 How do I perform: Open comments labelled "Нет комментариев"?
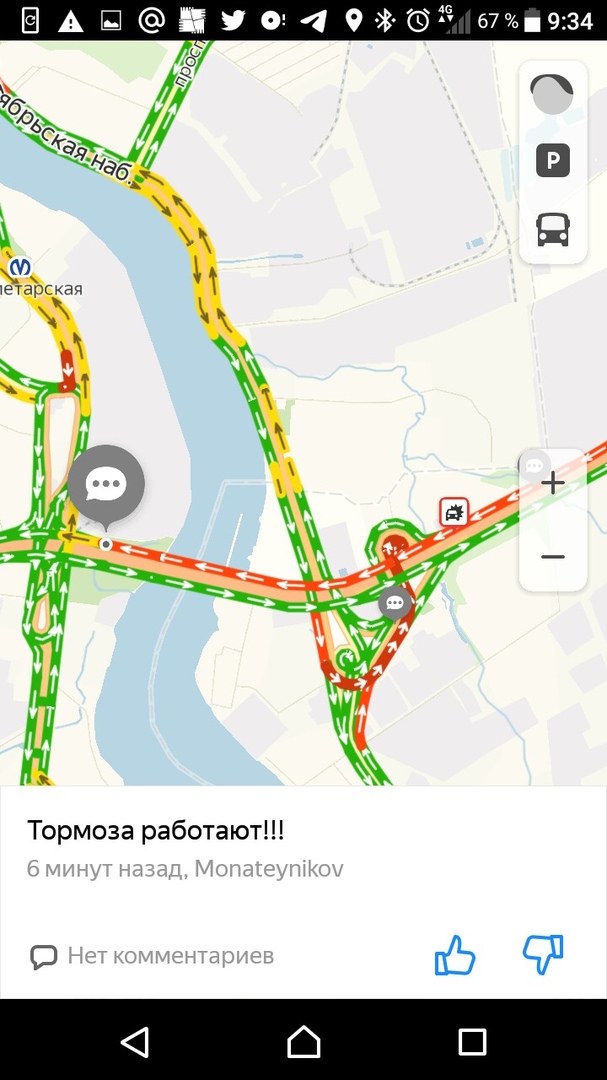[x=152, y=956]
